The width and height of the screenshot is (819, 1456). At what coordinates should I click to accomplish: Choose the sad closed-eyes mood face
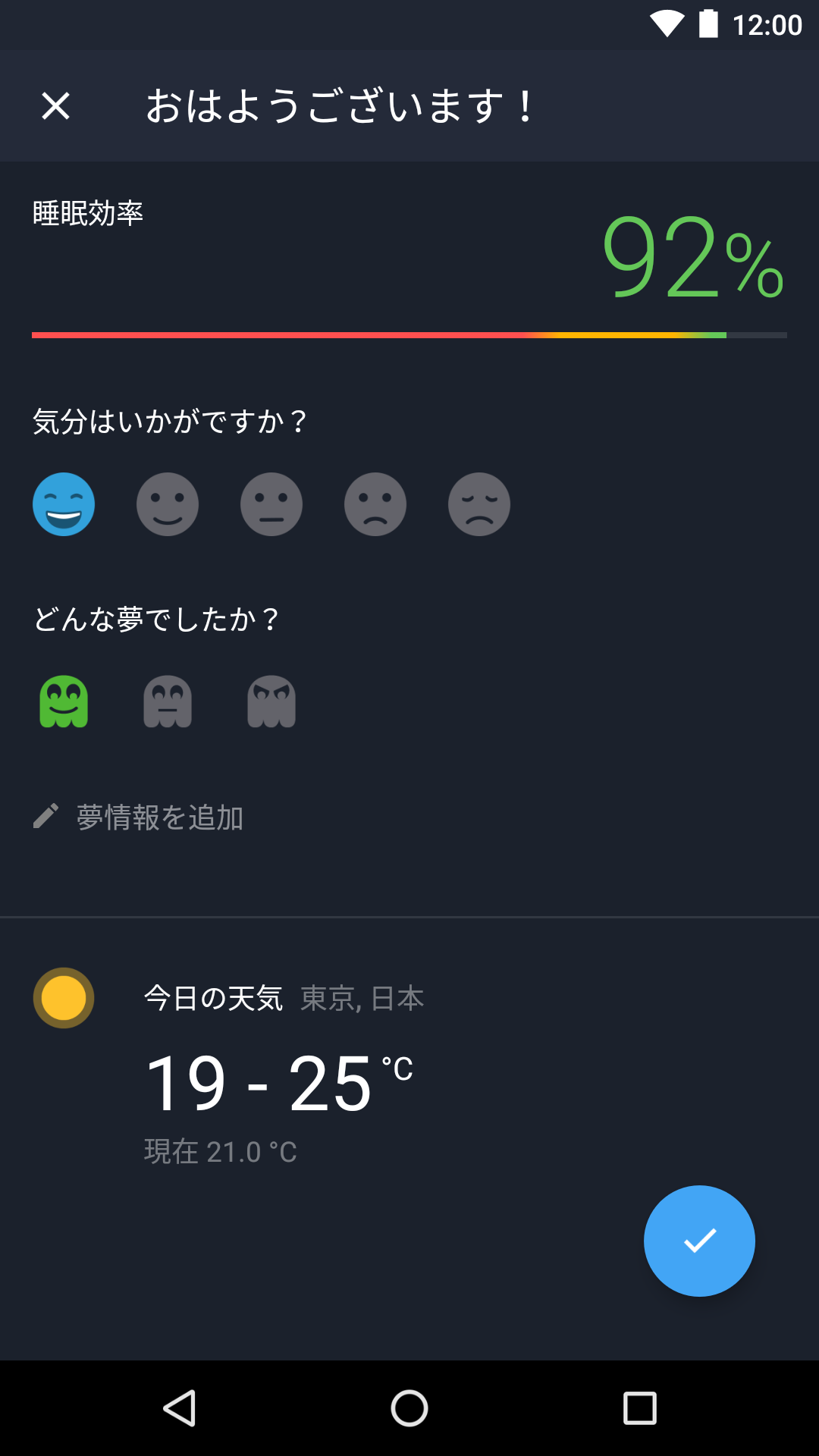479,504
